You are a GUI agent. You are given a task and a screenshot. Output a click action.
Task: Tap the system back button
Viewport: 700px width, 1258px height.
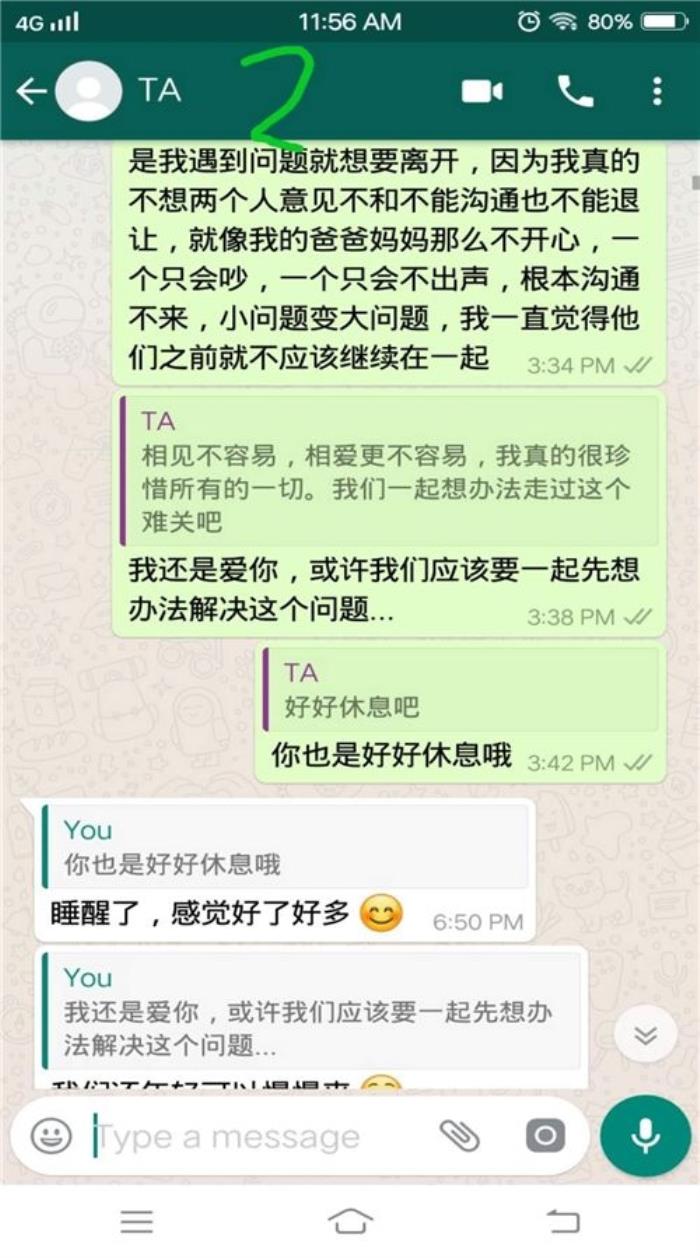point(562,1221)
